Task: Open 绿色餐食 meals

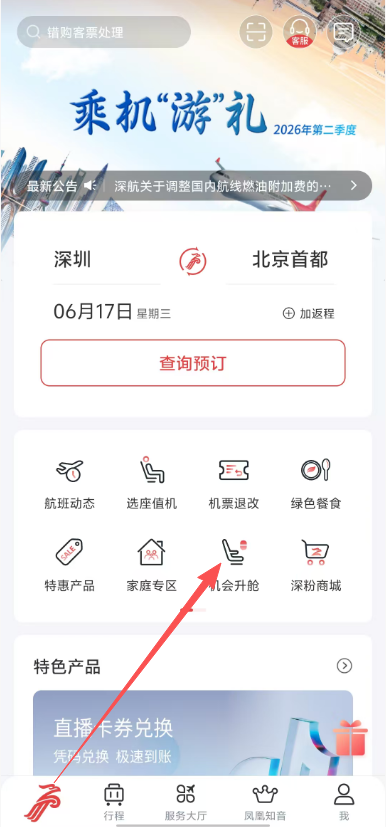Action: [316, 484]
